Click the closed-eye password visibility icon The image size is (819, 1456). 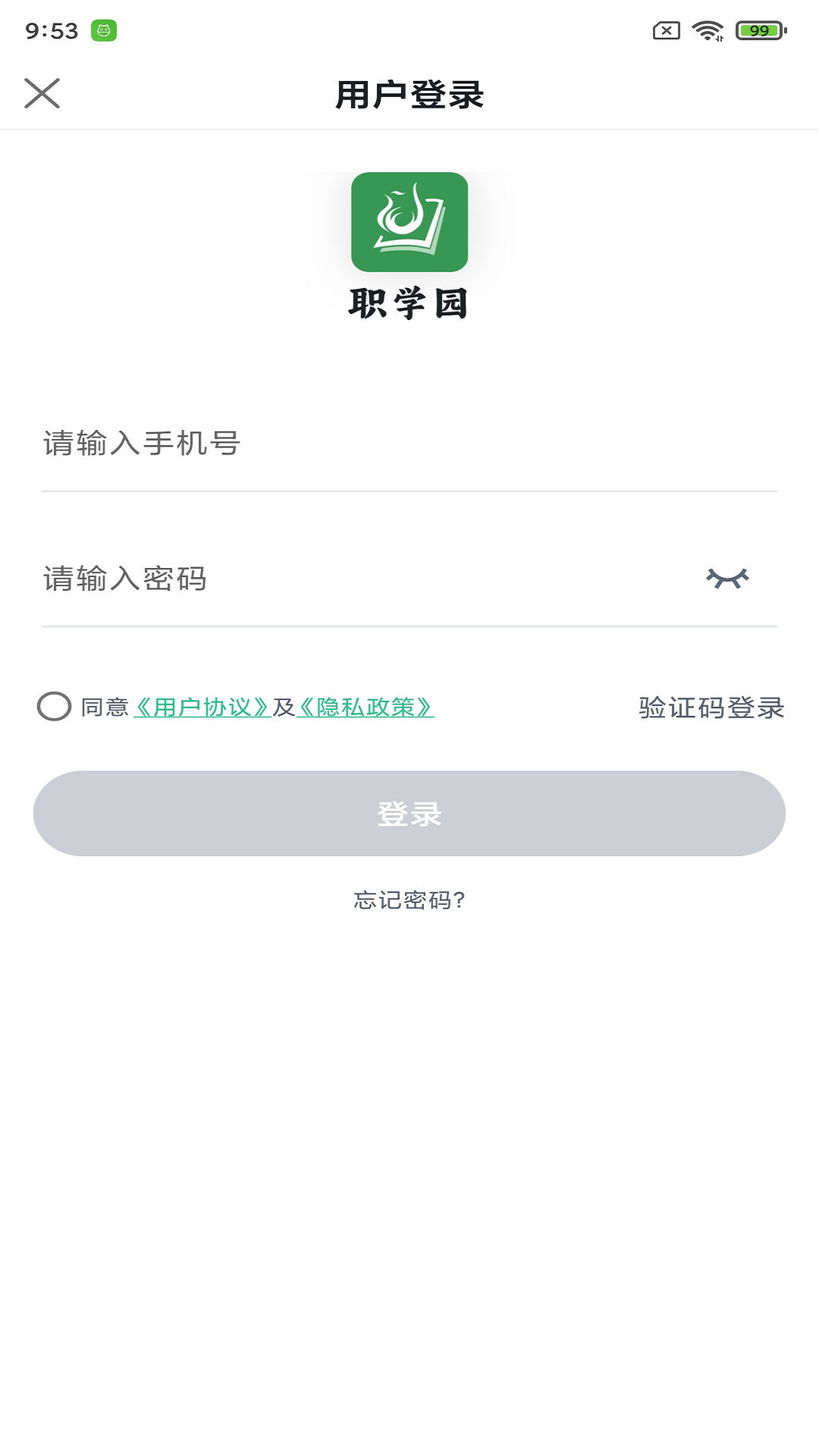point(729,578)
